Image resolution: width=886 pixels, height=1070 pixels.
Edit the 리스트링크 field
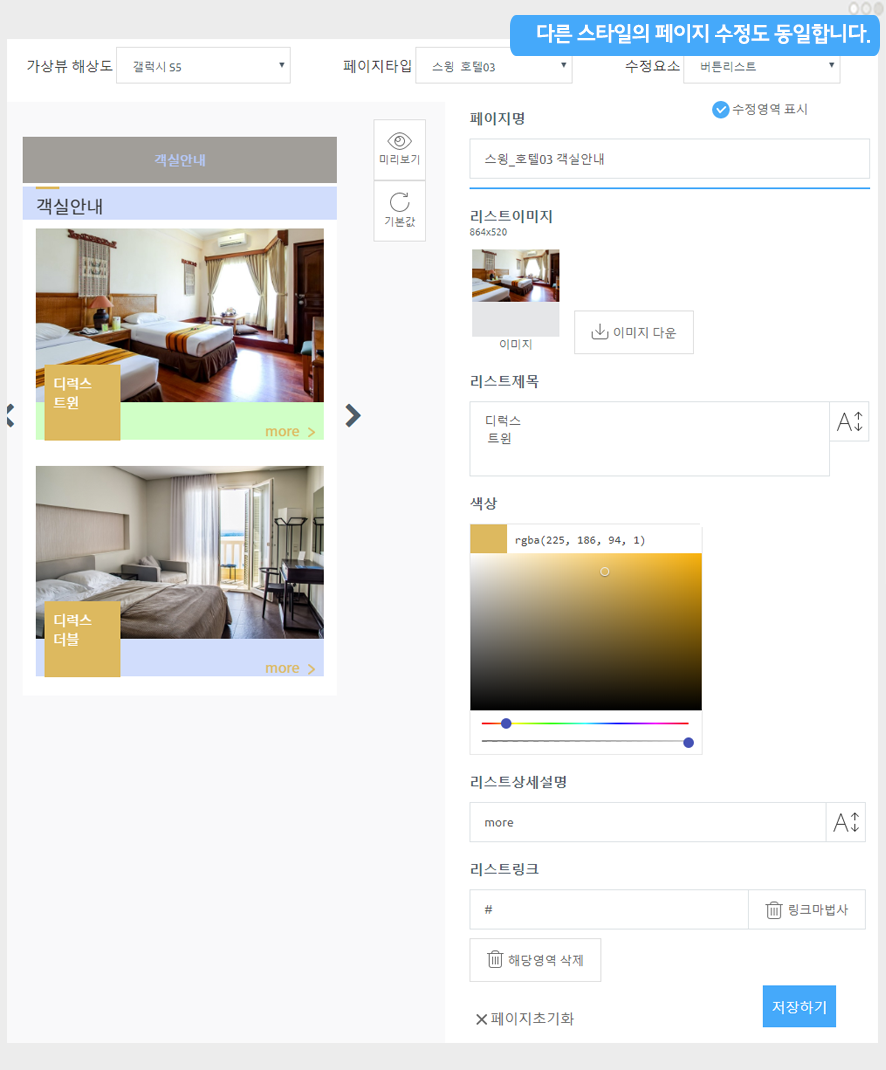[608, 910]
